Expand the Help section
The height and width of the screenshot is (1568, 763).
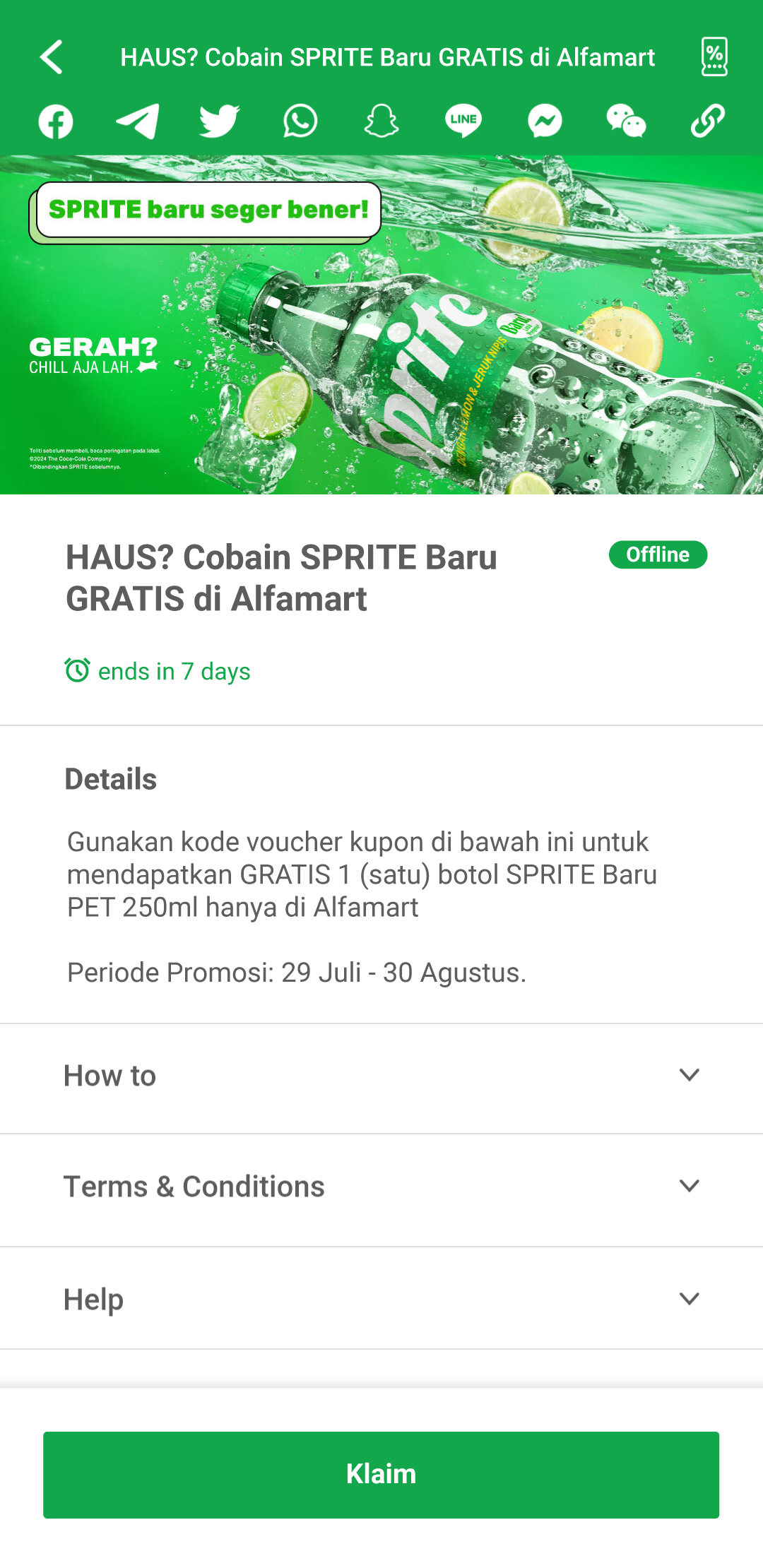coord(381,1299)
